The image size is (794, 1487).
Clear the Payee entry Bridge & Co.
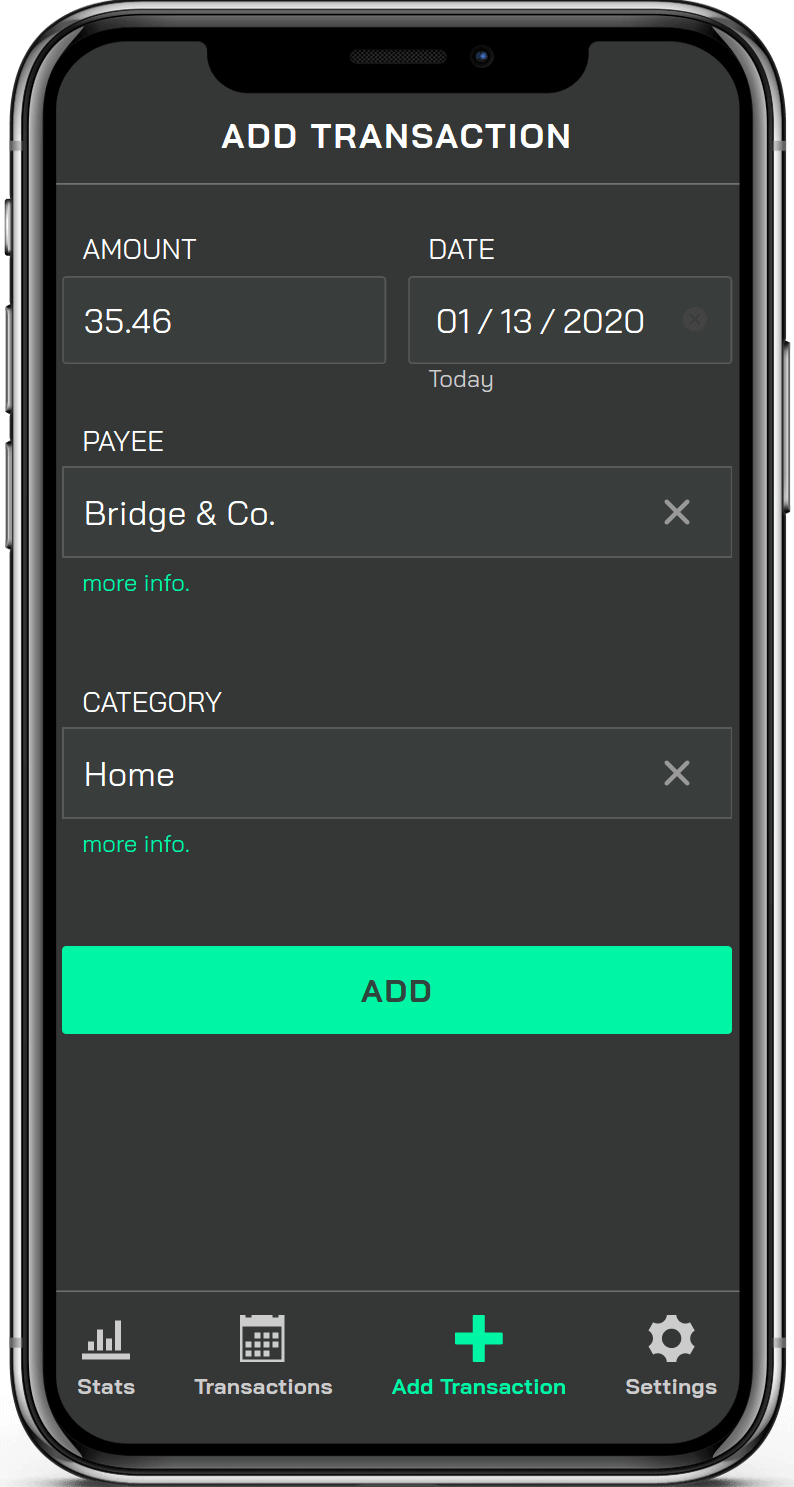(x=677, y=512)
